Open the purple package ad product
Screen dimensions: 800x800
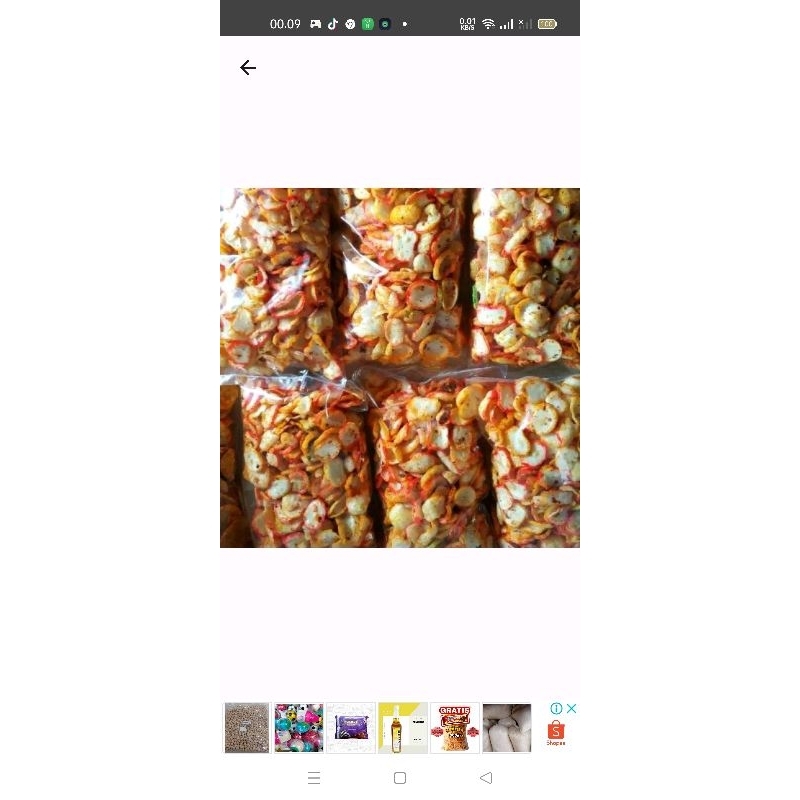(351, 727)
